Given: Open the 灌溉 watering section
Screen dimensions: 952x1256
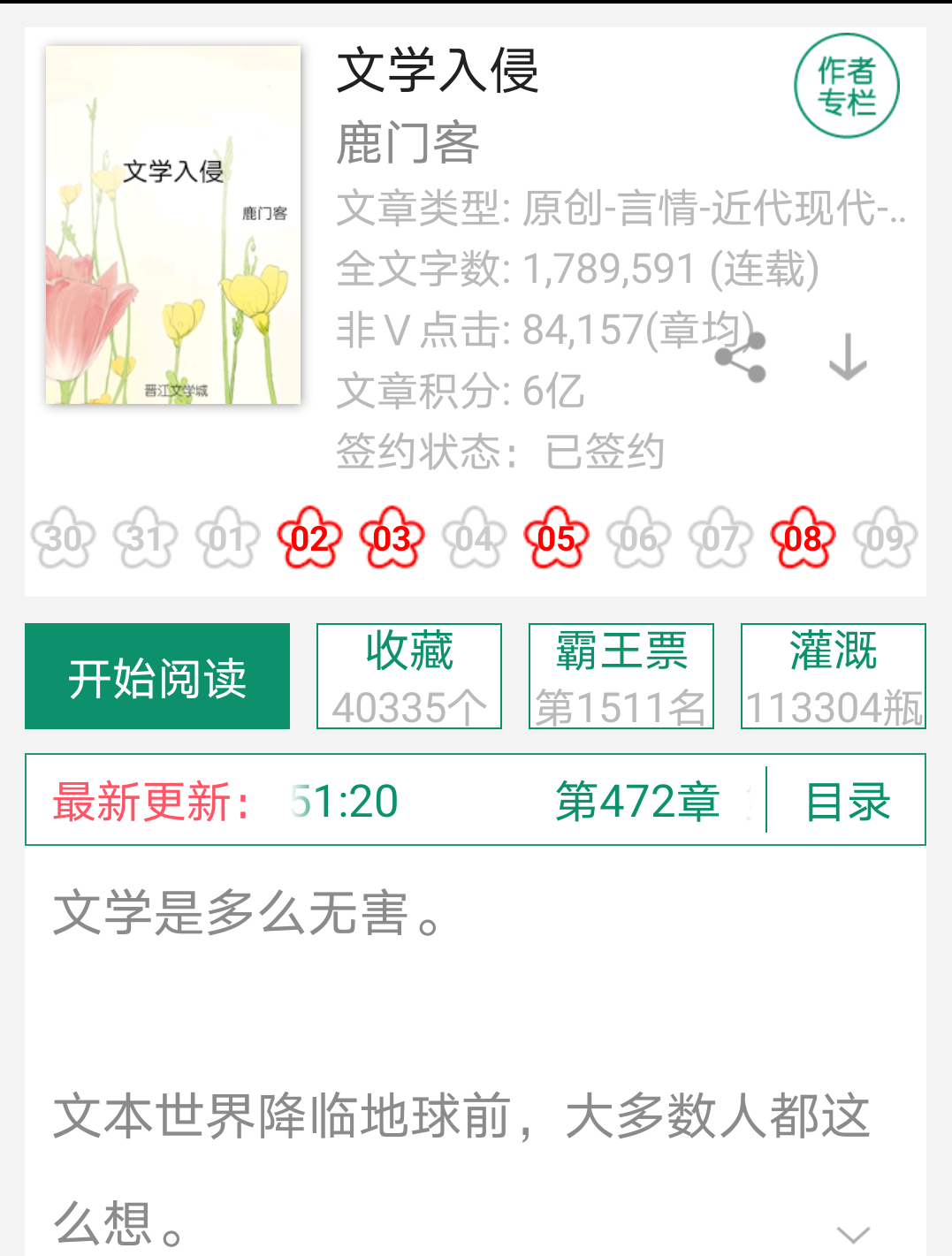Looking at the screenshot, I should point(833,675).
